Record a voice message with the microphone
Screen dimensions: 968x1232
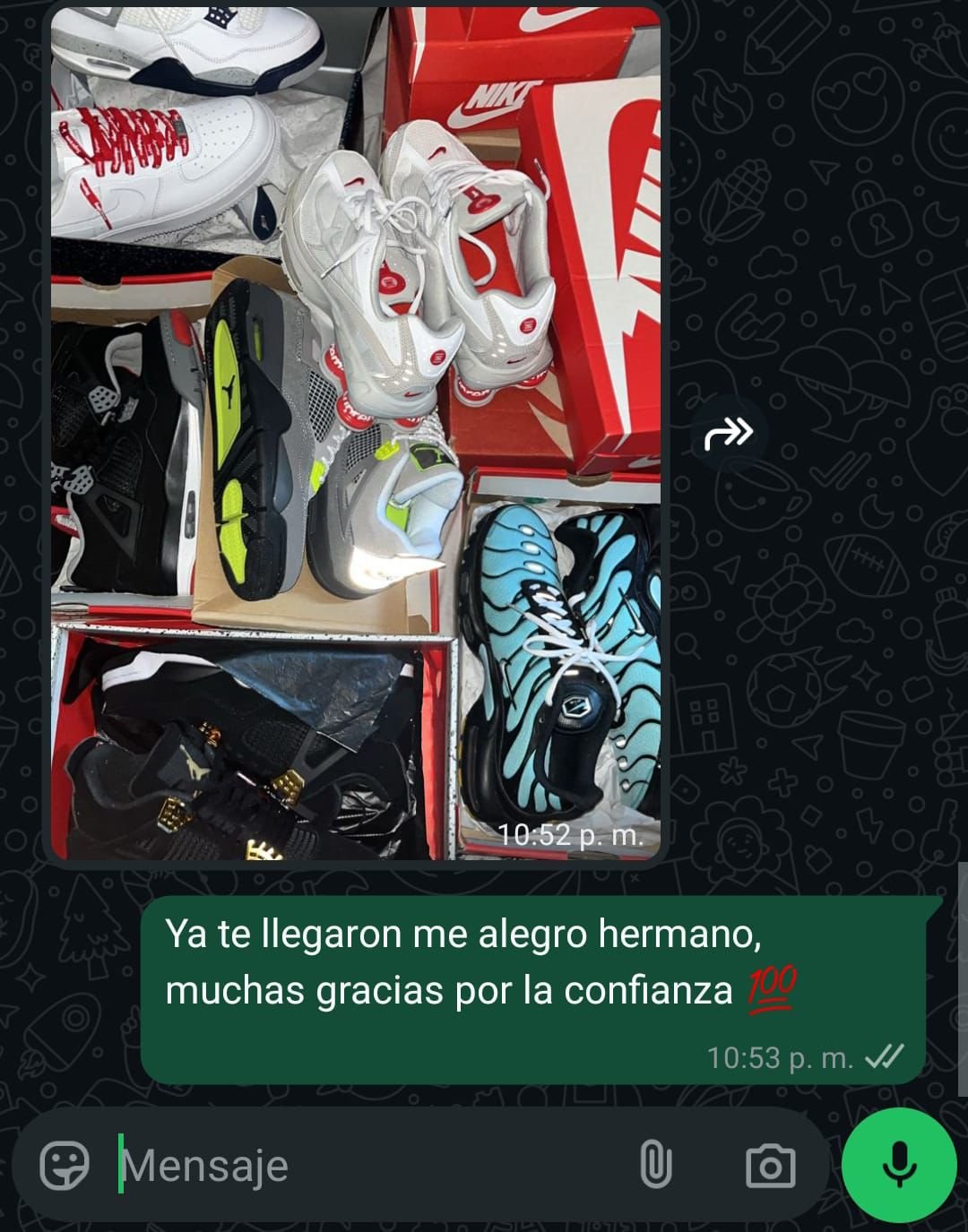(899, 1166)
